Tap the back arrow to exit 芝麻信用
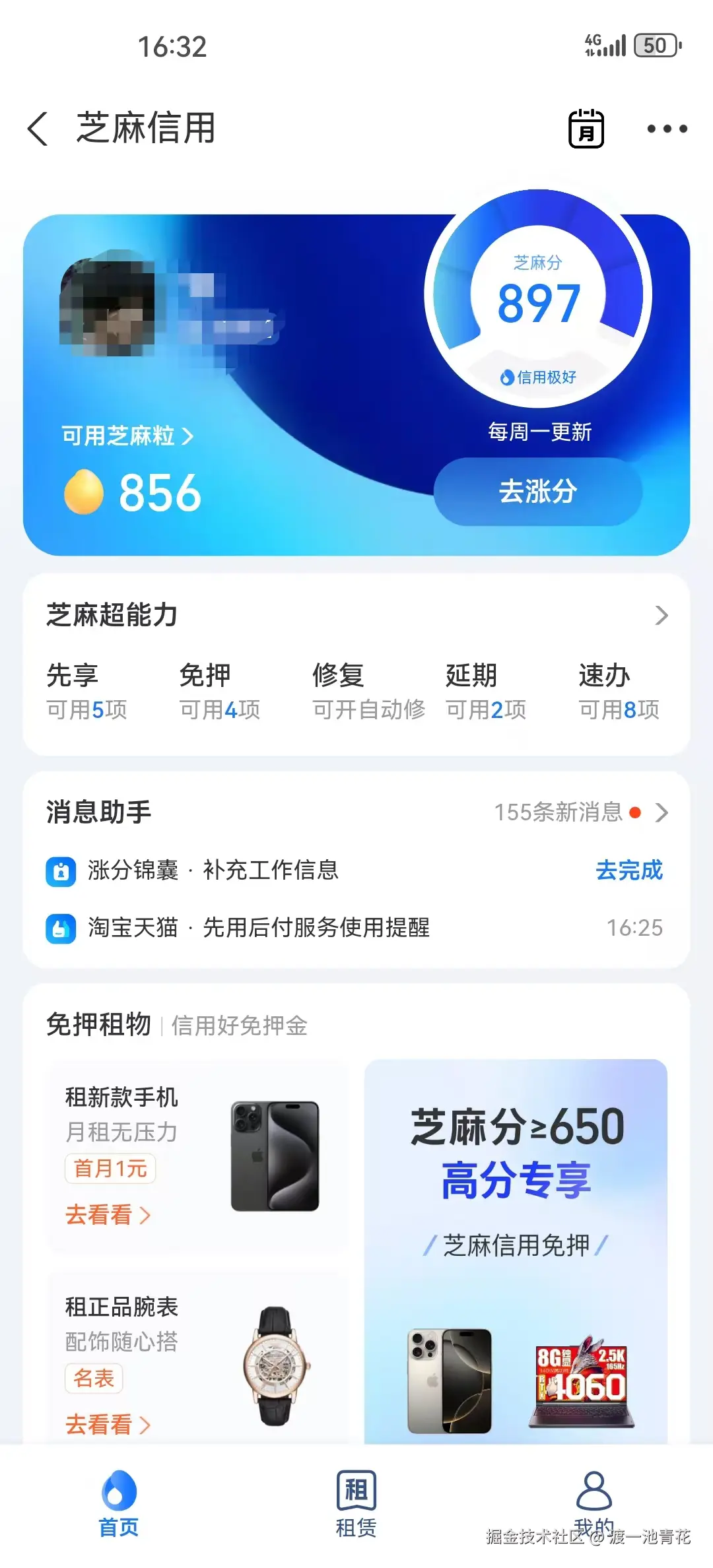 click(x=38, y=129)
